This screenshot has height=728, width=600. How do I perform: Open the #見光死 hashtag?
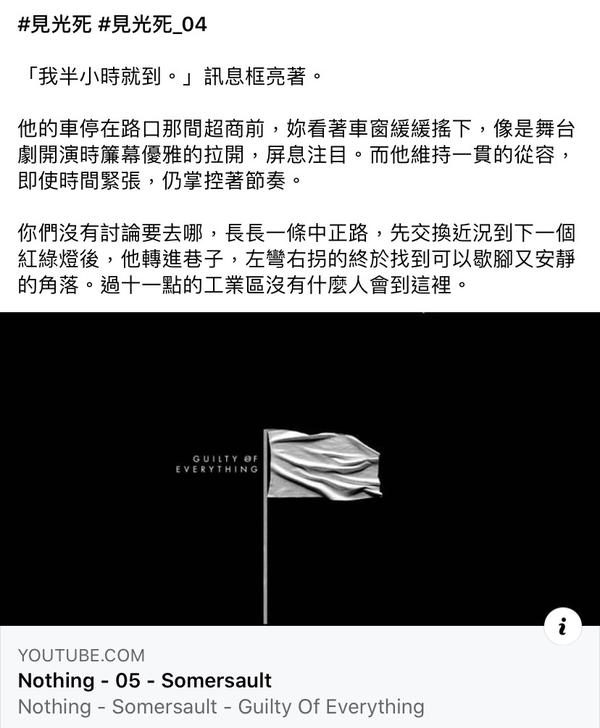[53, 25]
